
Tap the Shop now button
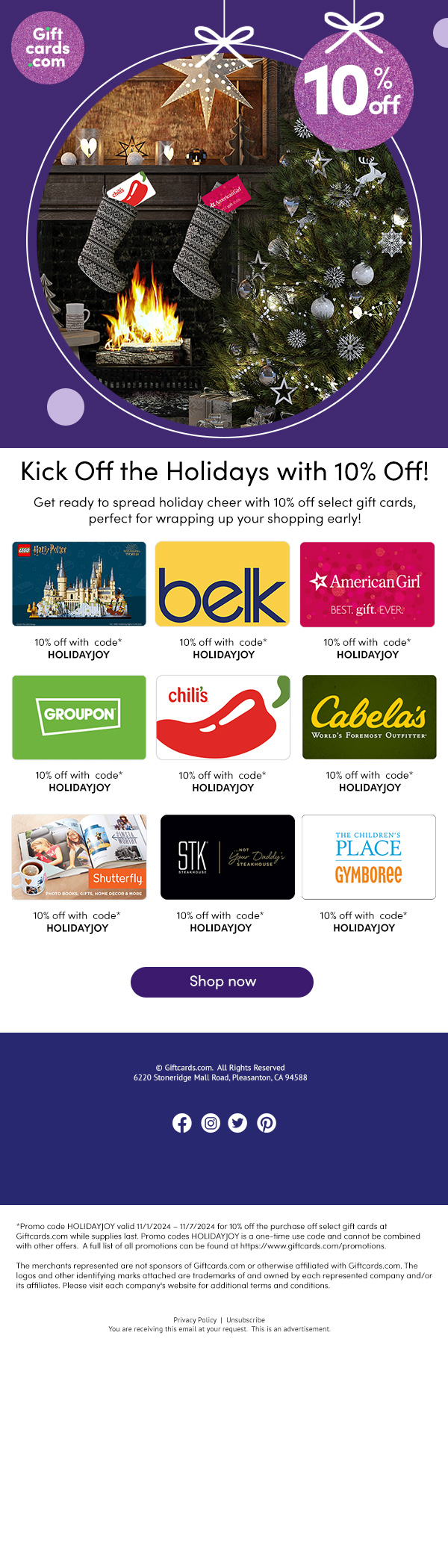[222, 982]
